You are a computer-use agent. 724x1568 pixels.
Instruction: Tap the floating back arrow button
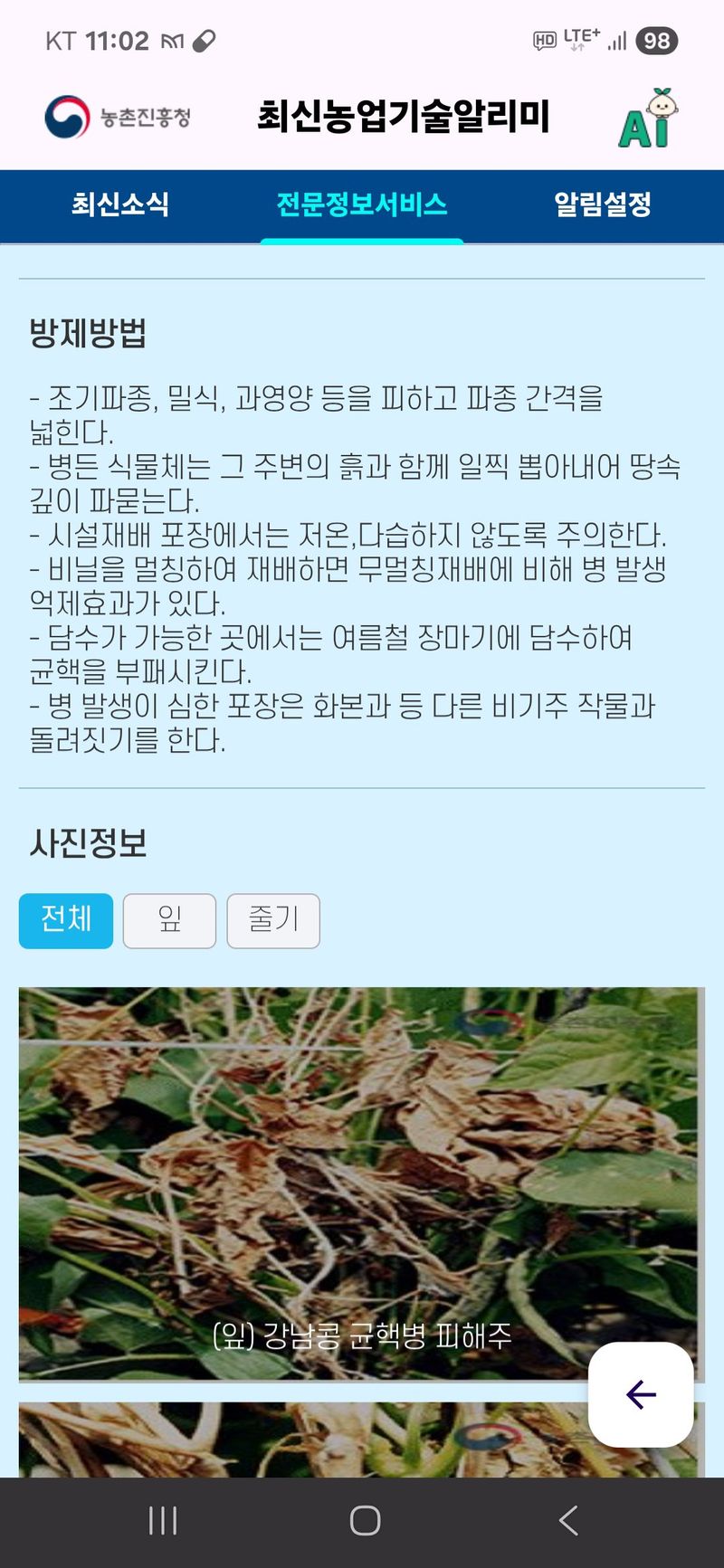coord(641,1394)
